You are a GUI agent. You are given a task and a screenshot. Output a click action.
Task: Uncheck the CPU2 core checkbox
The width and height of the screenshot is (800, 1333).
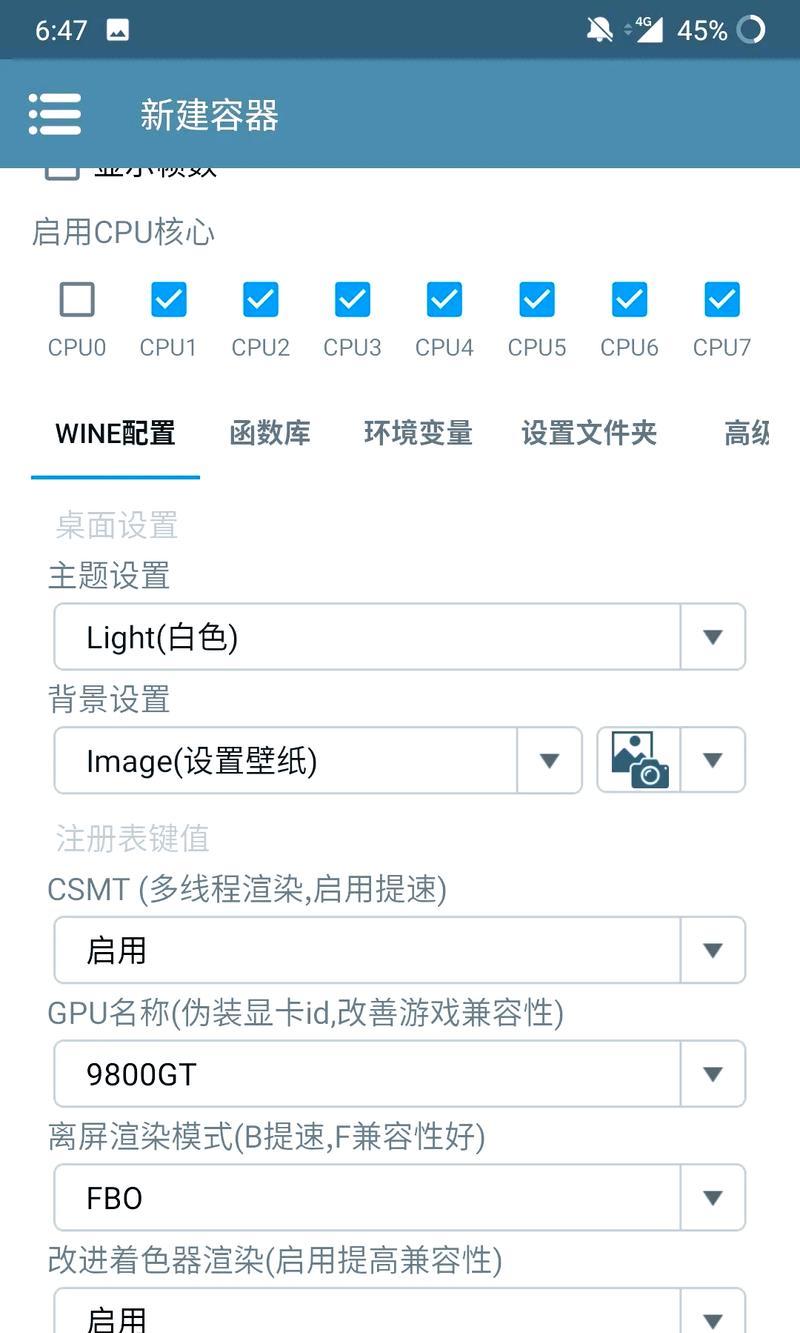tap(261, 299)
